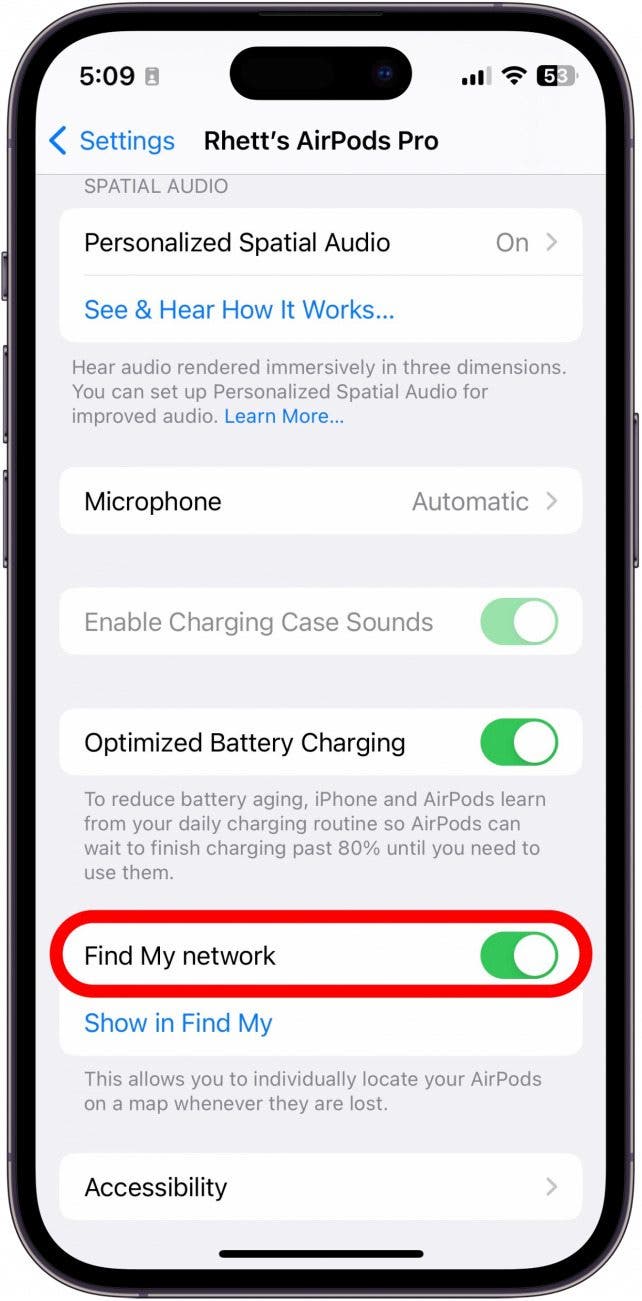642x1301 pixels.
Task: Disable Optimized Battery Charging
Action: tap(519, 743)
